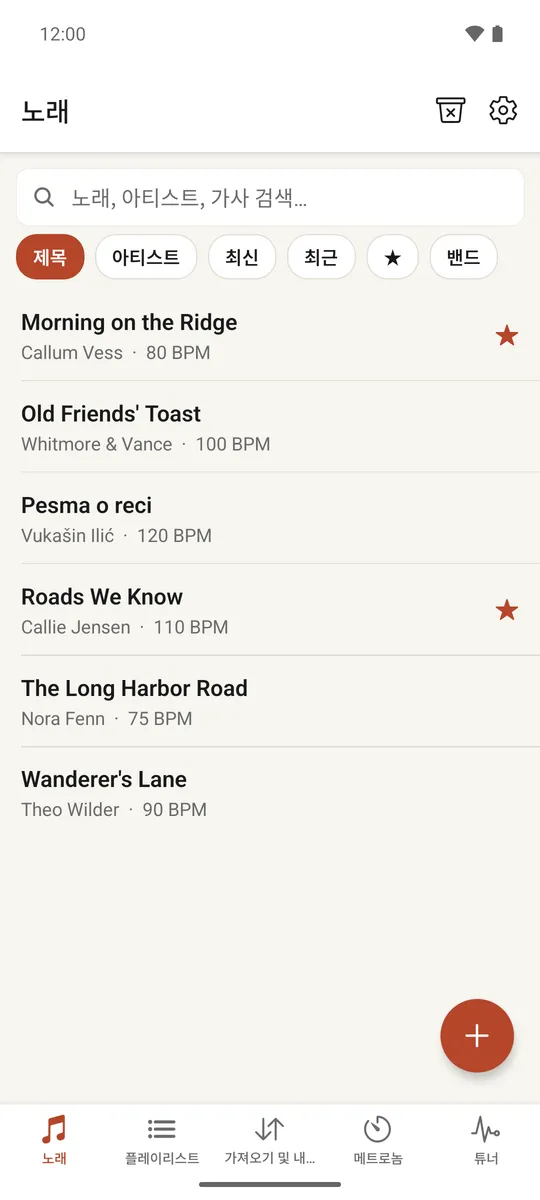540x1200 pixels.
Task: Select the 밴드 chip
Action: pyautogui.click(x=464, y=258)
